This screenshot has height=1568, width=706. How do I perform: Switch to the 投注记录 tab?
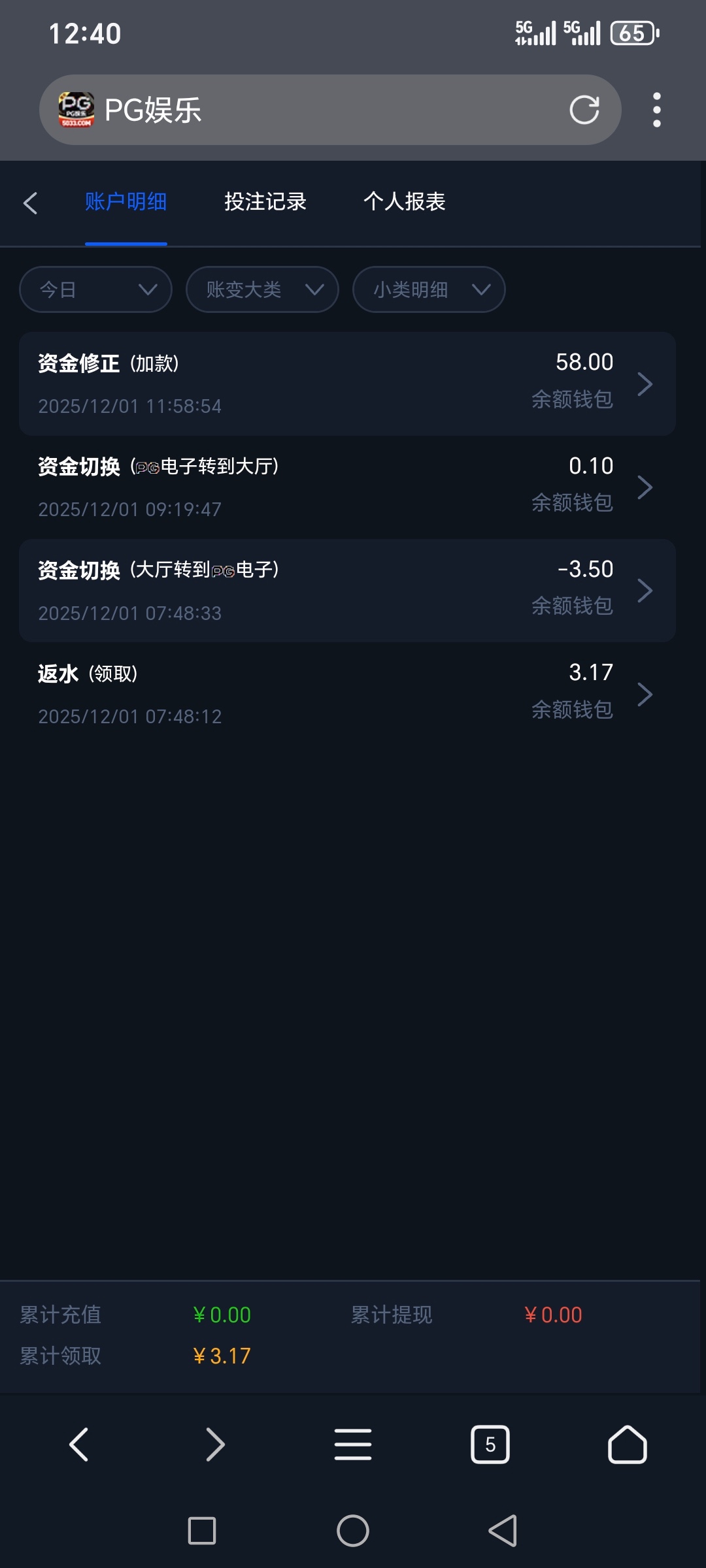[x=265, y=202]
